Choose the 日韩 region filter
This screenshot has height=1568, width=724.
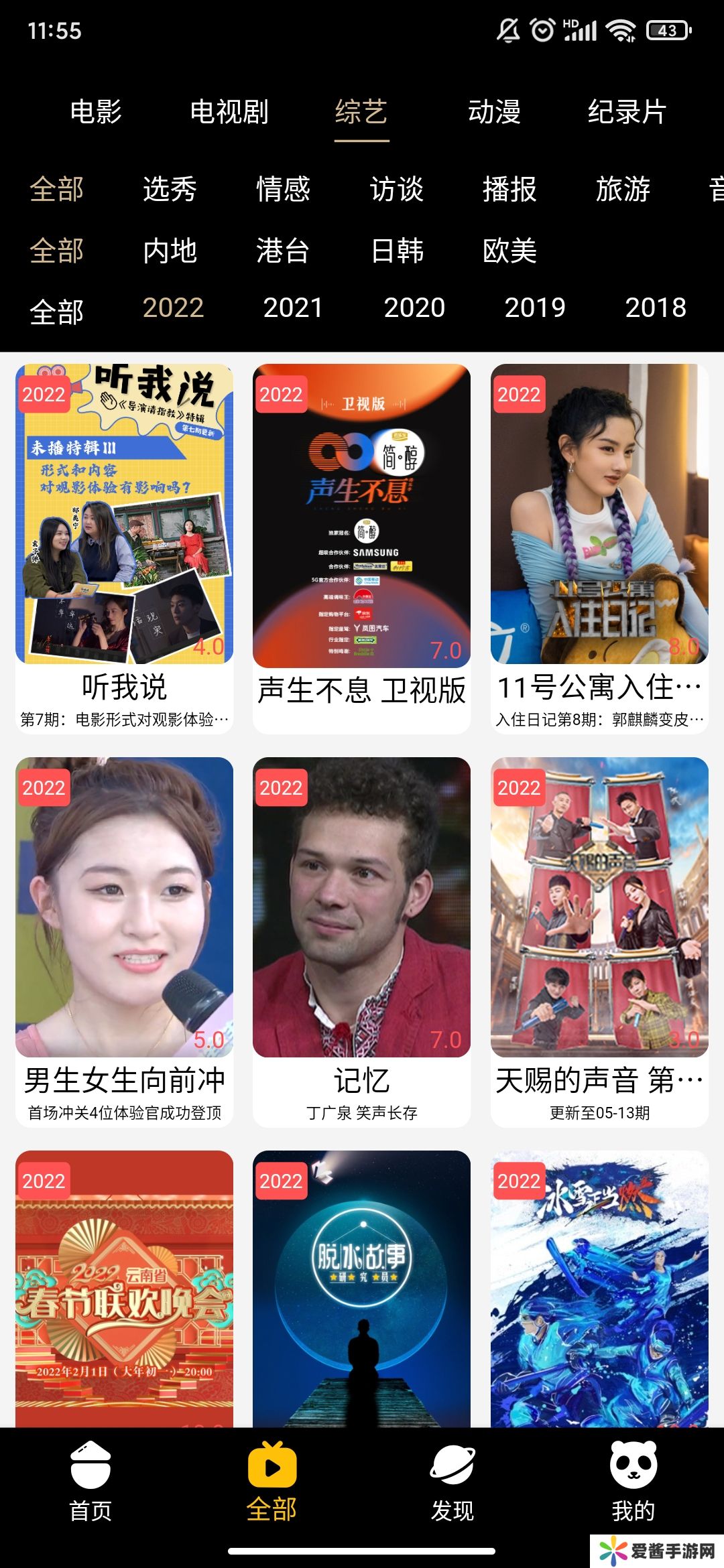tap(398, 251)
